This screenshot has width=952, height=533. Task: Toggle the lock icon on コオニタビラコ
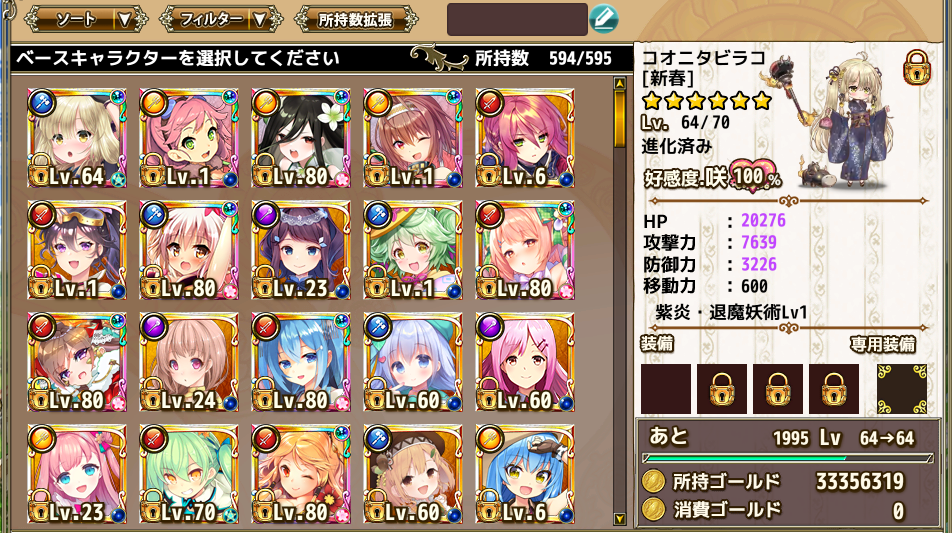point(916,70)
